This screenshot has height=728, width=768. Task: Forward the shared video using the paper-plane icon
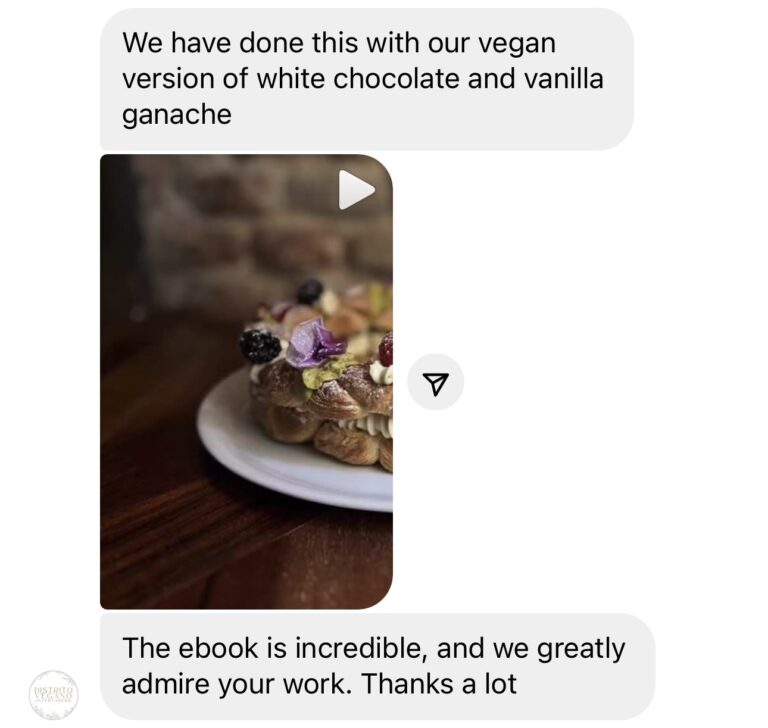coord(436,382)
